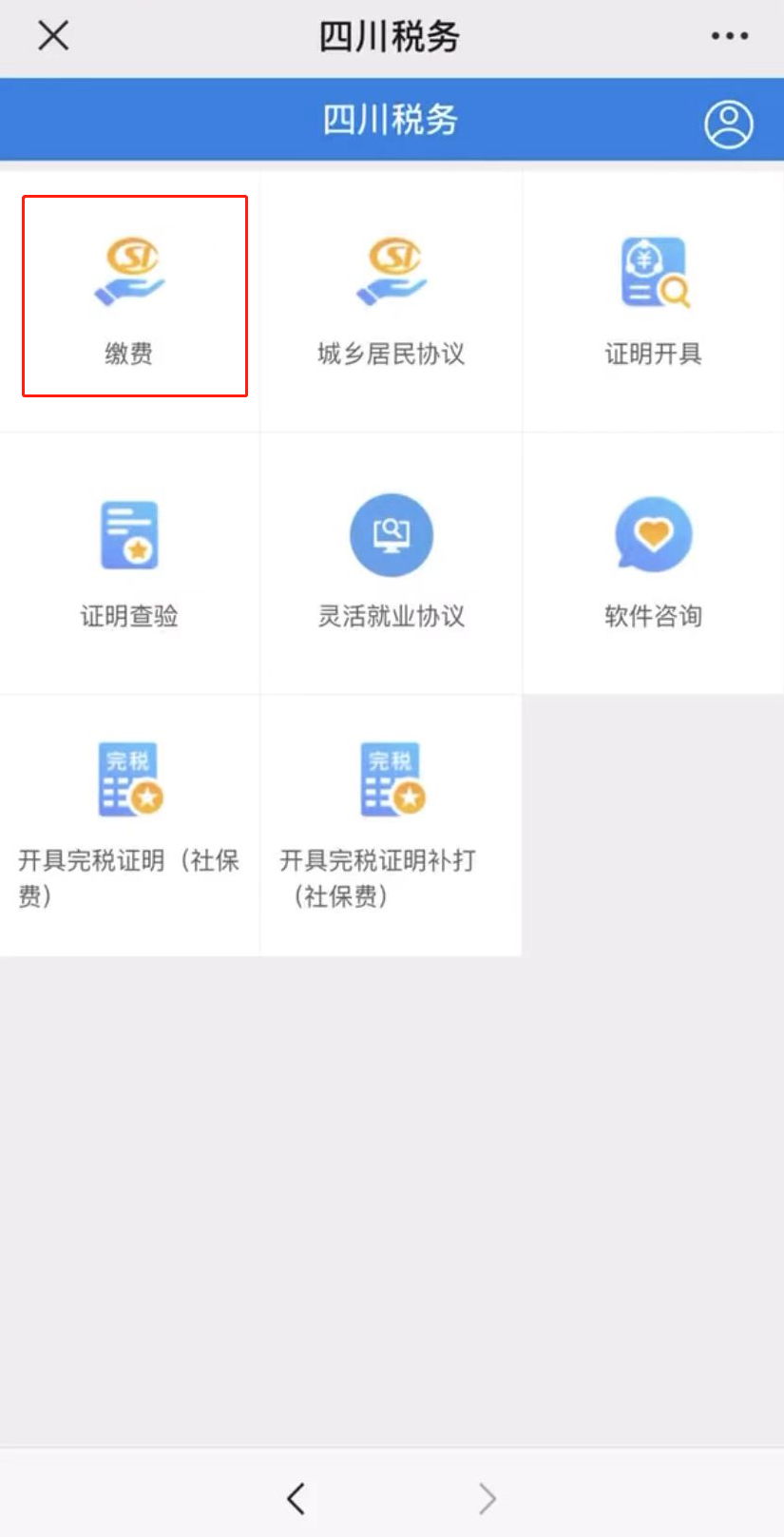Close the 四川税务 mini program page
784x1537 pixels.
click(x=53, y=36)
